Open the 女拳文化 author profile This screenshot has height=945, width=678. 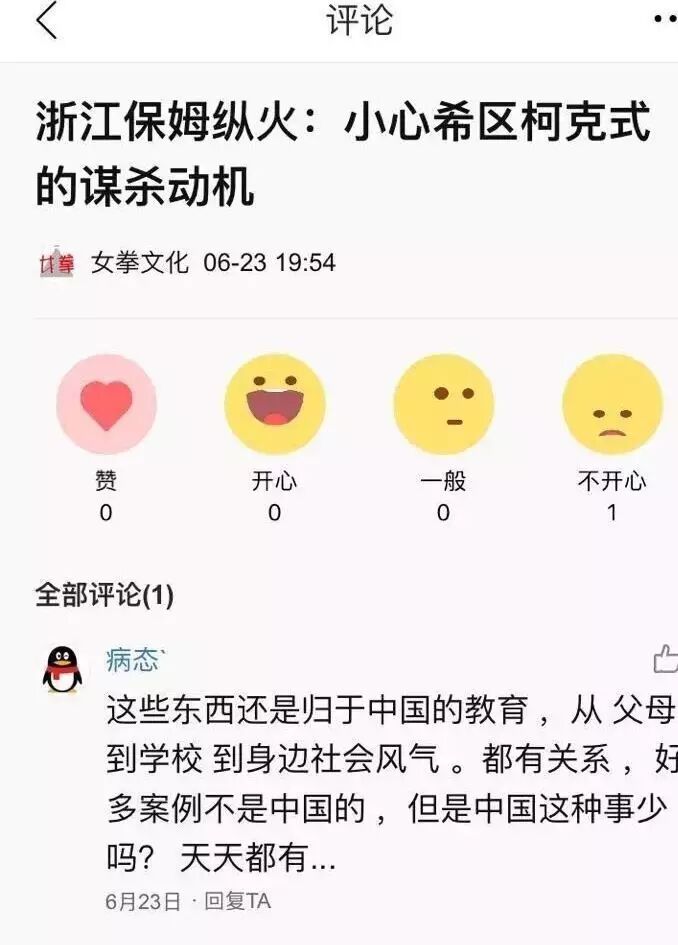coord(138,263)
